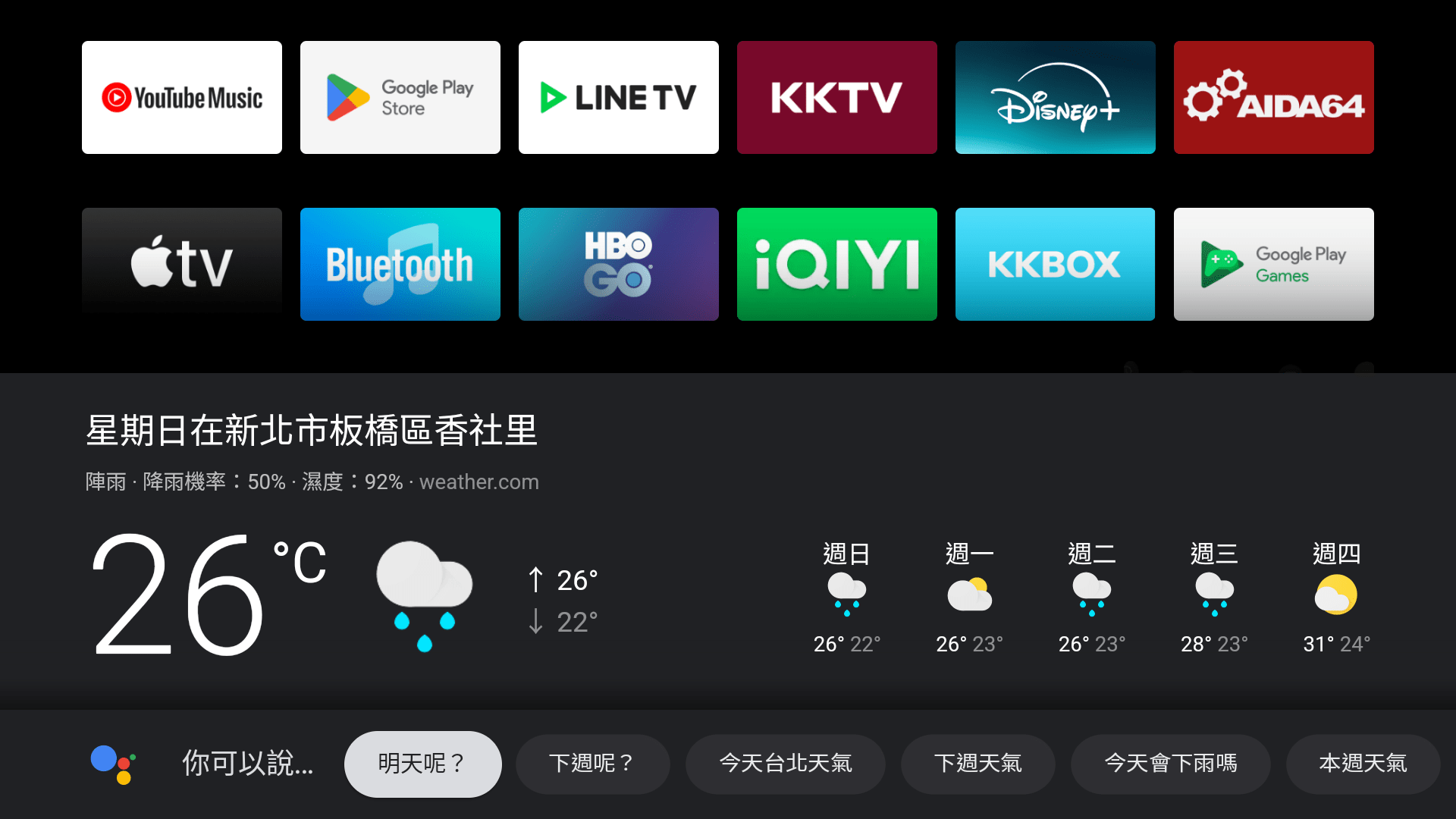This screenshot has width=1456, height=819.
Task: Launch the KKTV app
Action: coord(837,98)
